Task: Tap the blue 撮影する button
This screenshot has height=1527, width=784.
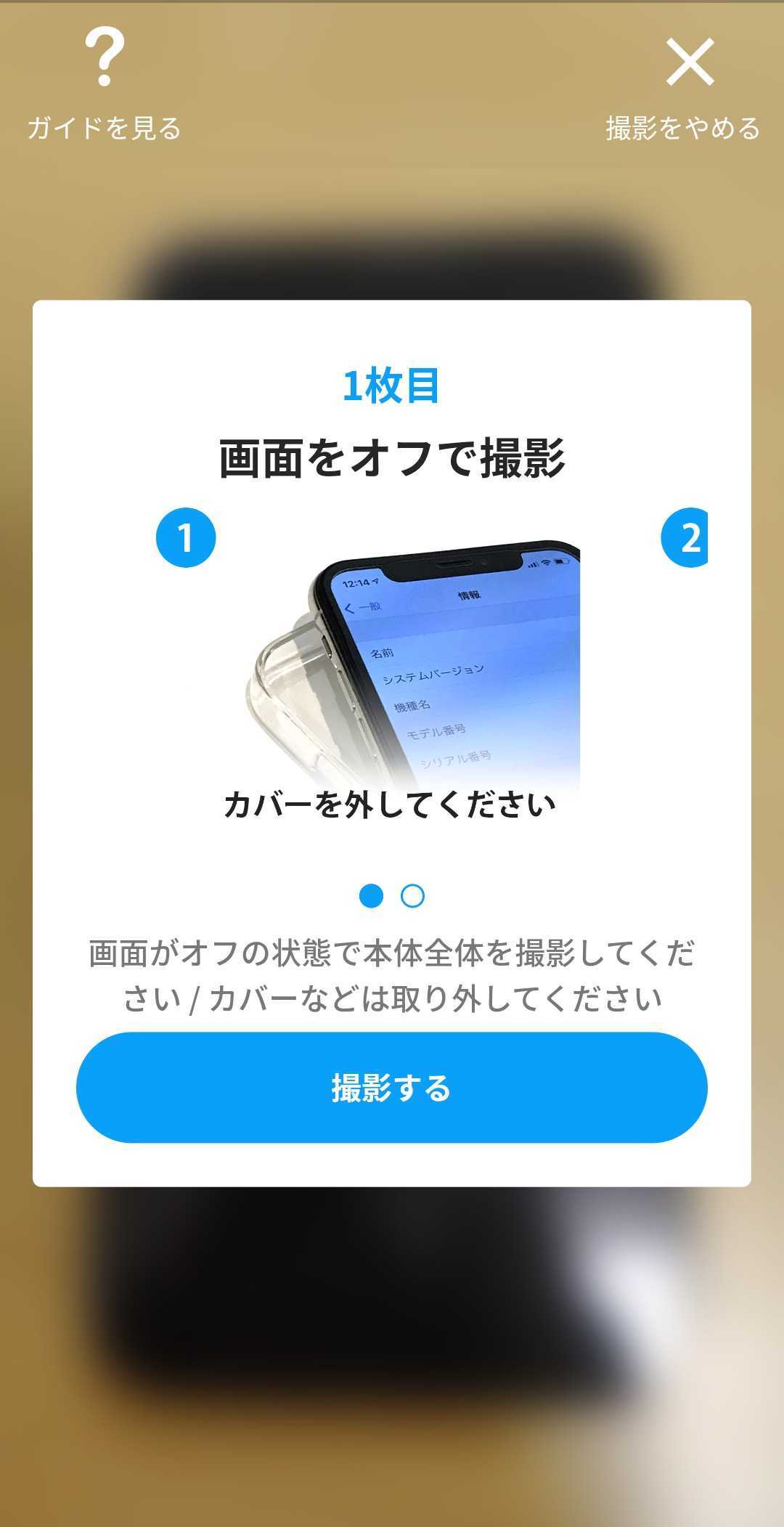Action: coord(392,1087)
